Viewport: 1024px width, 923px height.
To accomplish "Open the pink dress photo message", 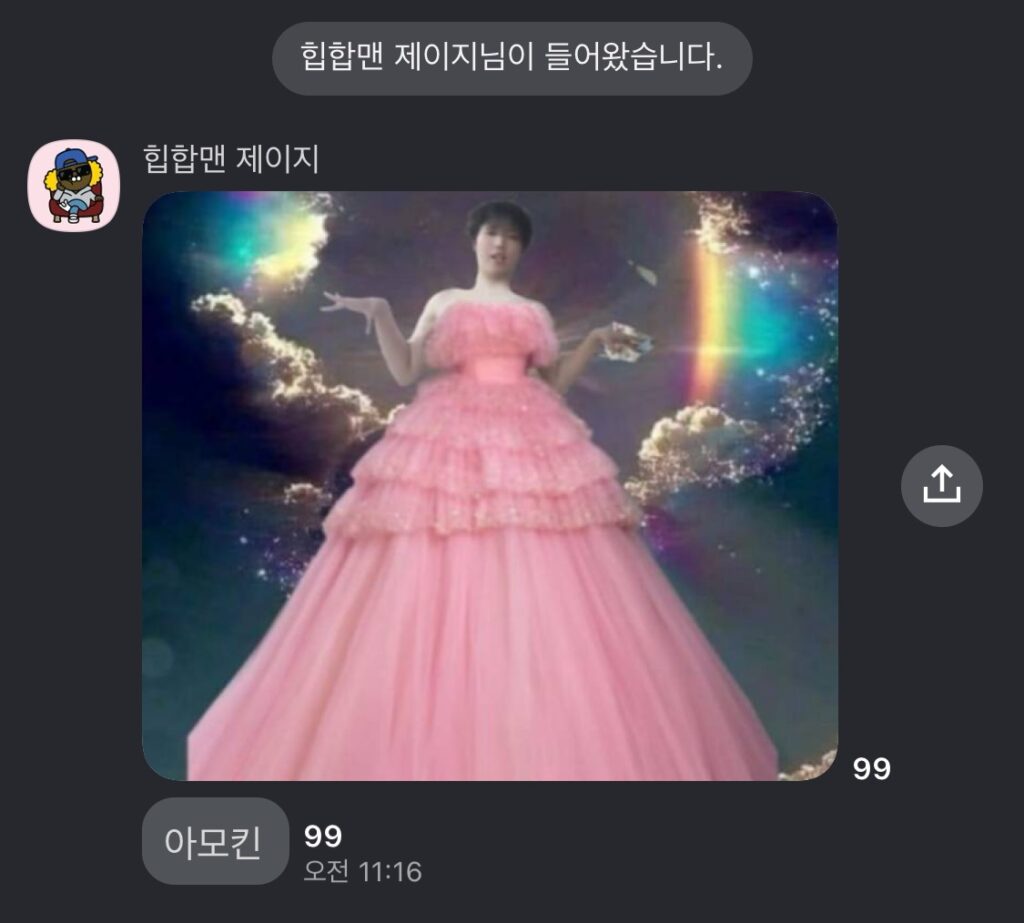I will pos(489,486).
